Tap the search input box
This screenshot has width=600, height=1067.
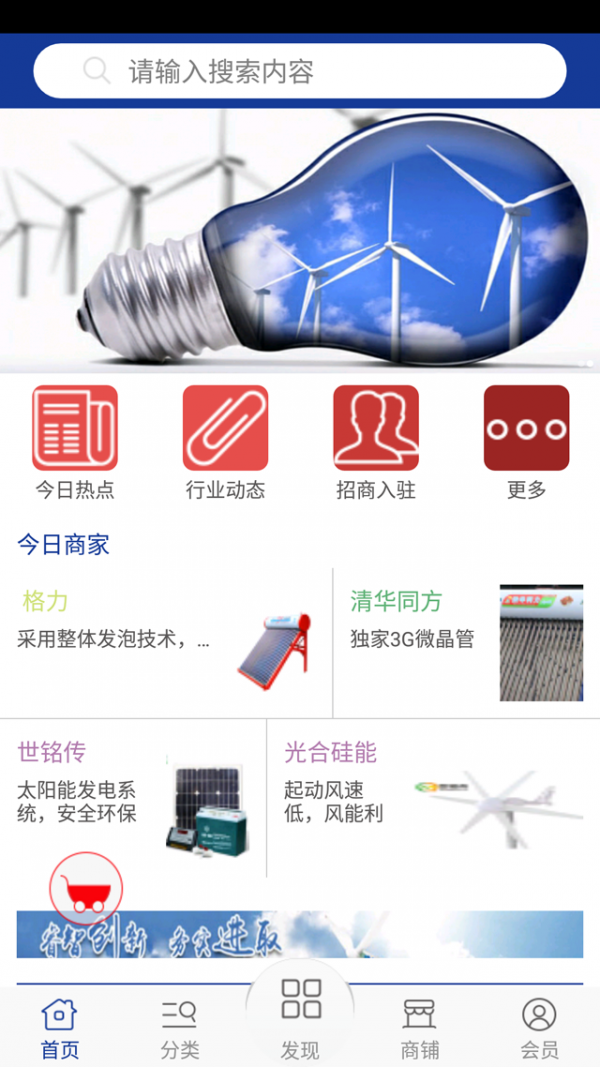(x=300, y=71)
